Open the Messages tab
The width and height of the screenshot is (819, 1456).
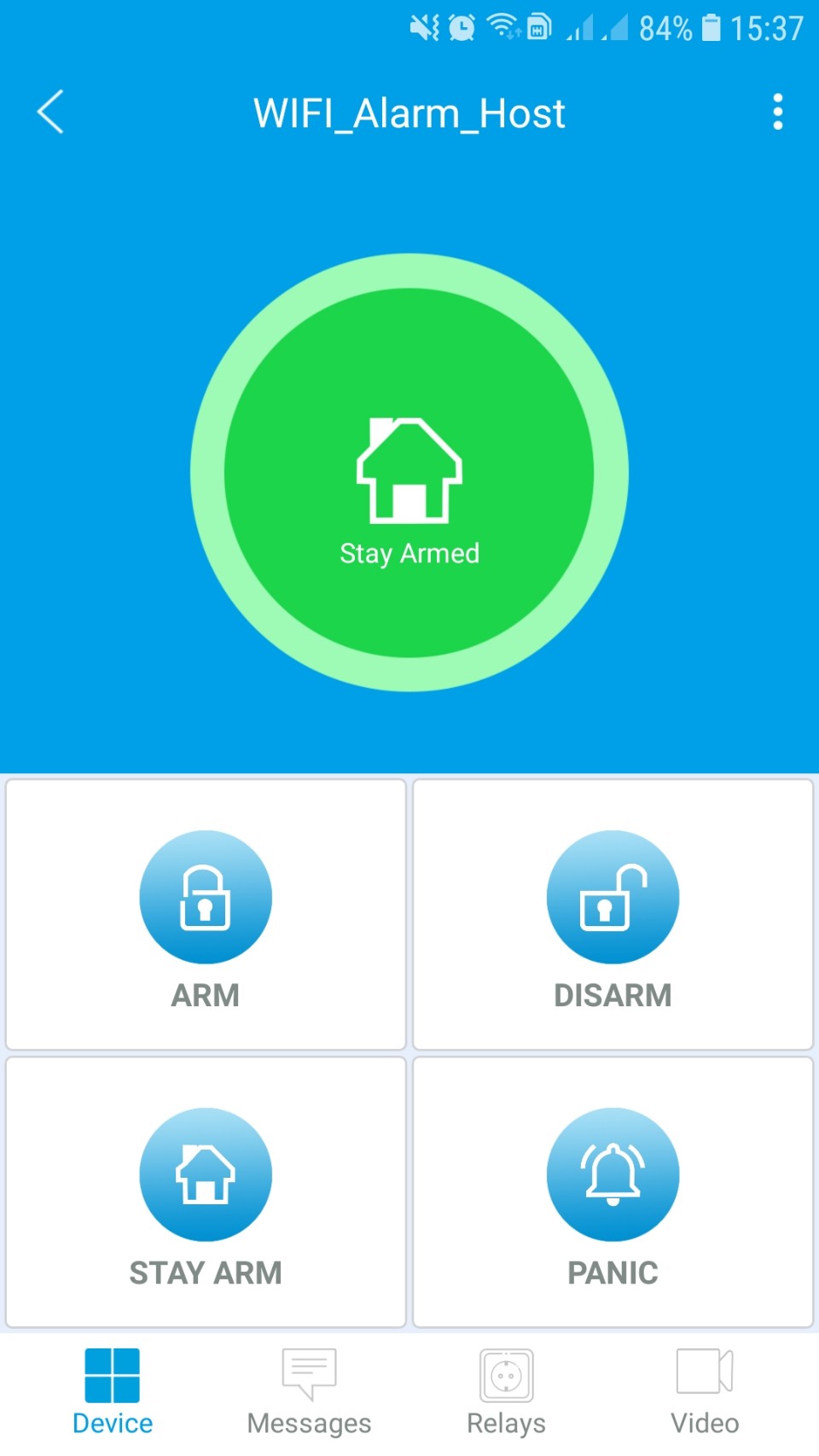309,1393
